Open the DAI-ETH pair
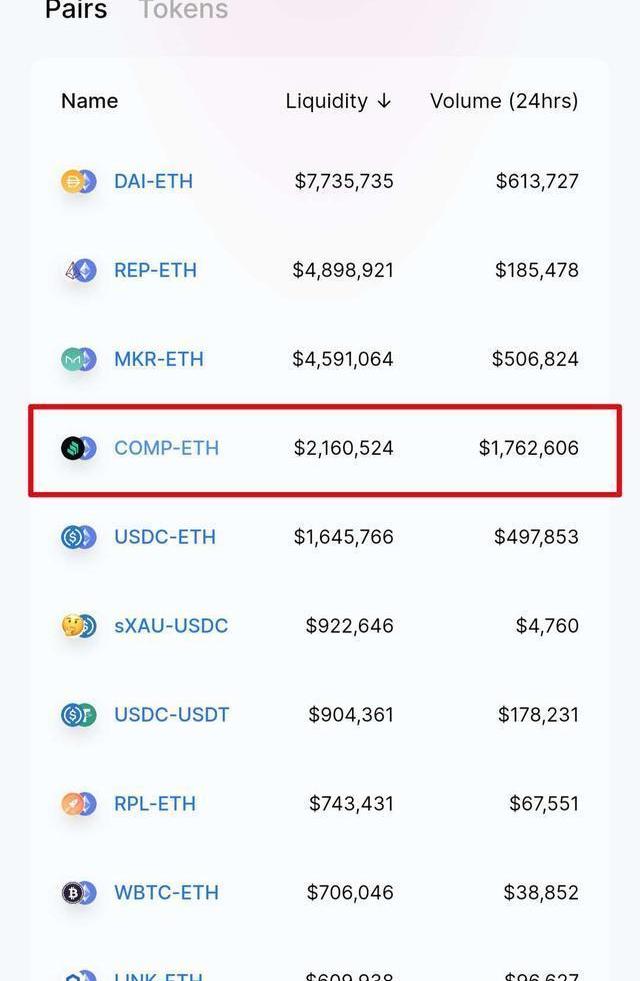This screenshot has width=640, height=981. pyautogui.click(x=153, y=181)
